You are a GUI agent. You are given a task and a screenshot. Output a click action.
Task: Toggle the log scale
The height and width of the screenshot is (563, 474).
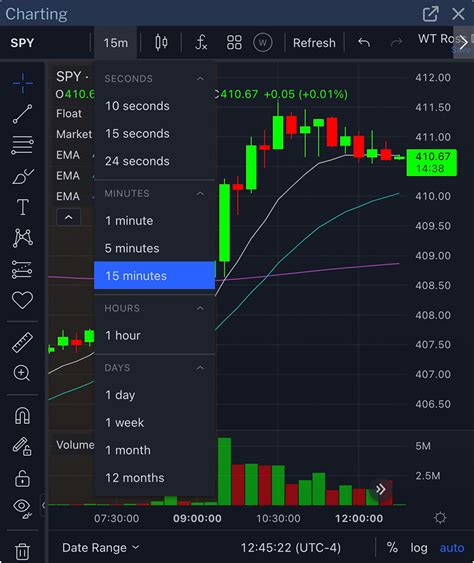pos(419,548)
